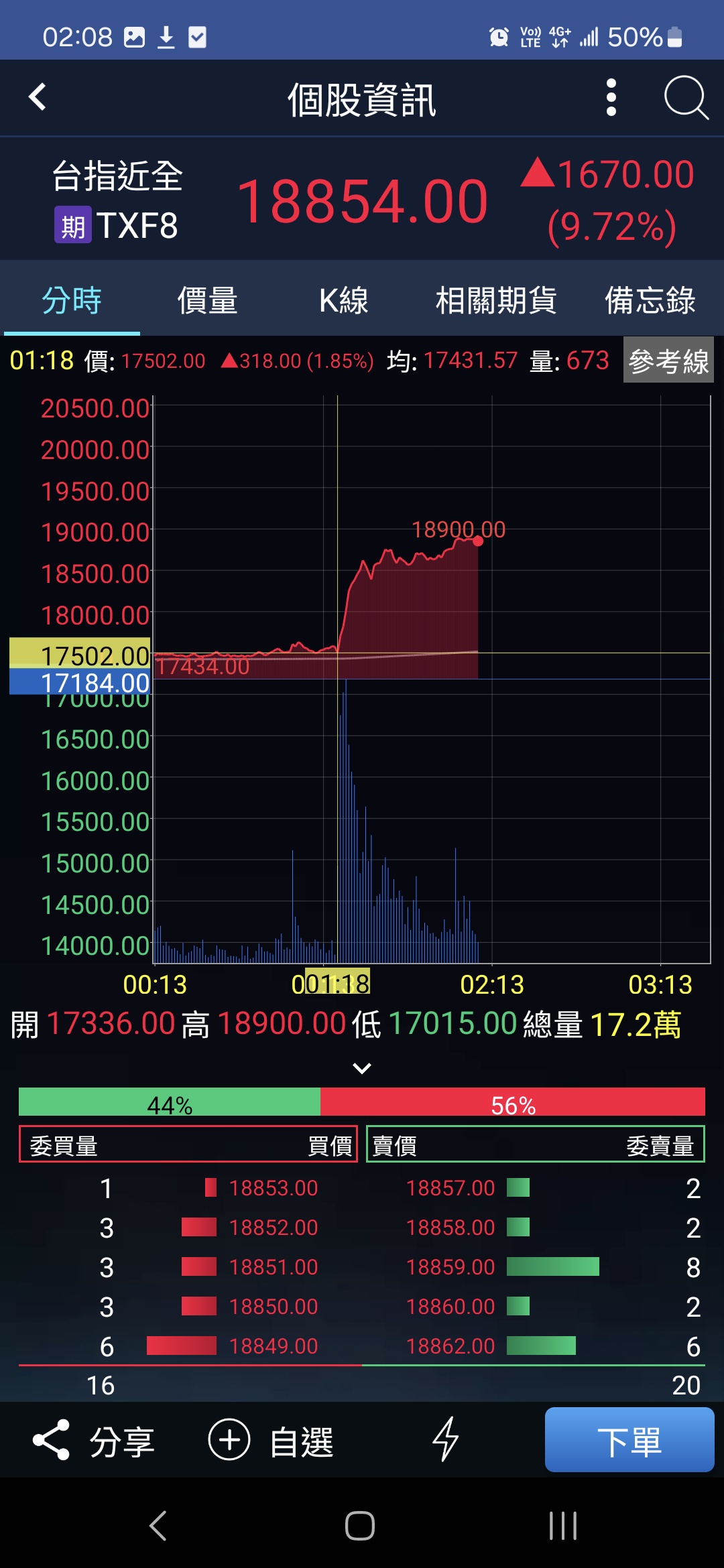Select ask price 18862.00
This screenshot has height=1568, width=724.
click(450, 1346)
